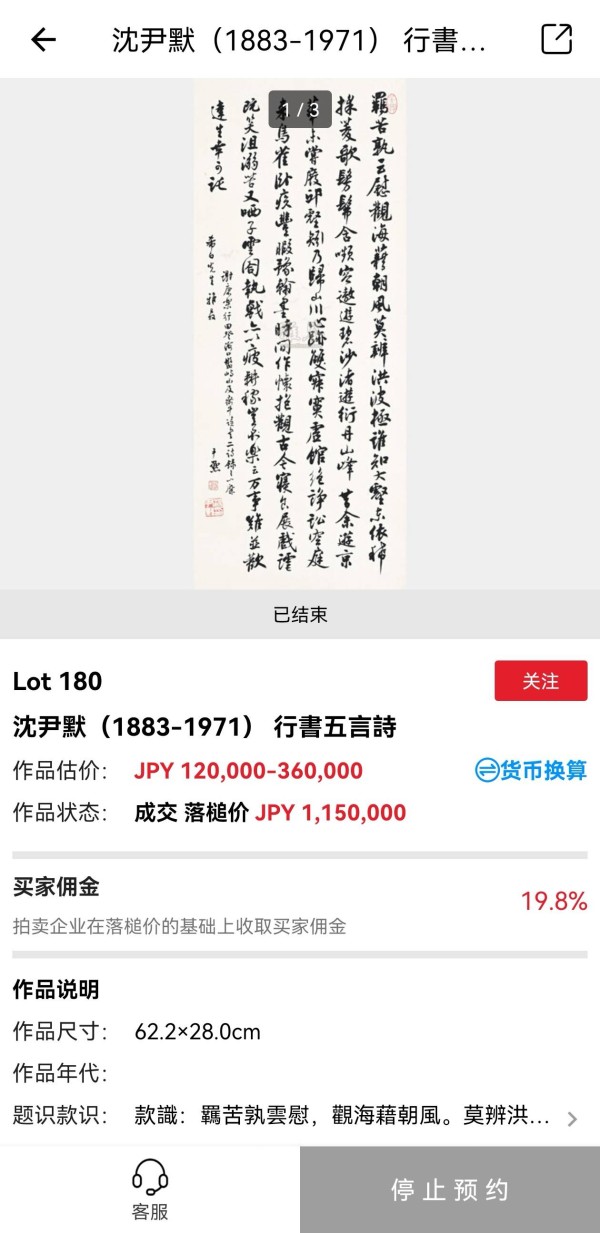Open 货币换算 currency converter
The image size is (600, 1233).
[x=531, y=770]
